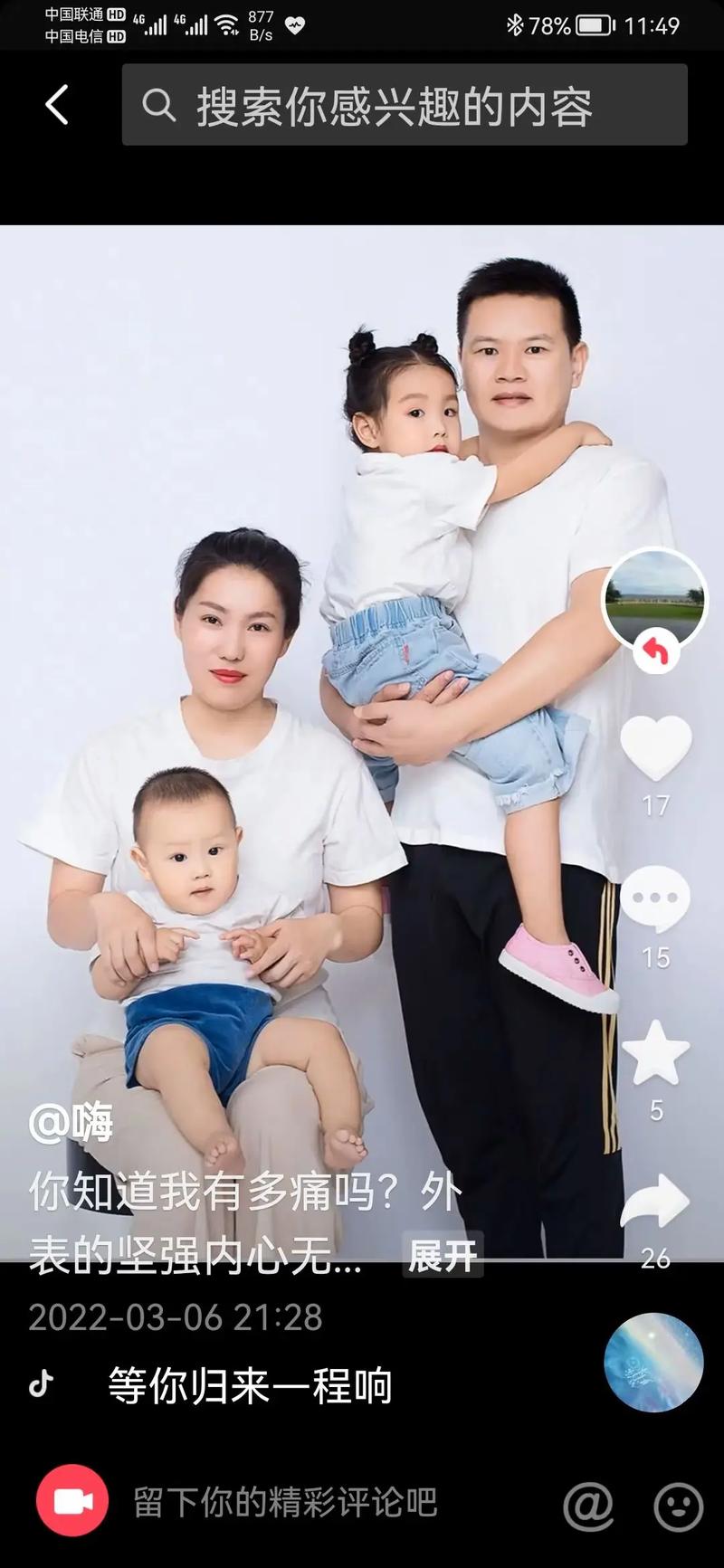Viewport: 724px width, 1568px height.
Task: Go back using the top-left arrow
Action: (x=57, y=105)
